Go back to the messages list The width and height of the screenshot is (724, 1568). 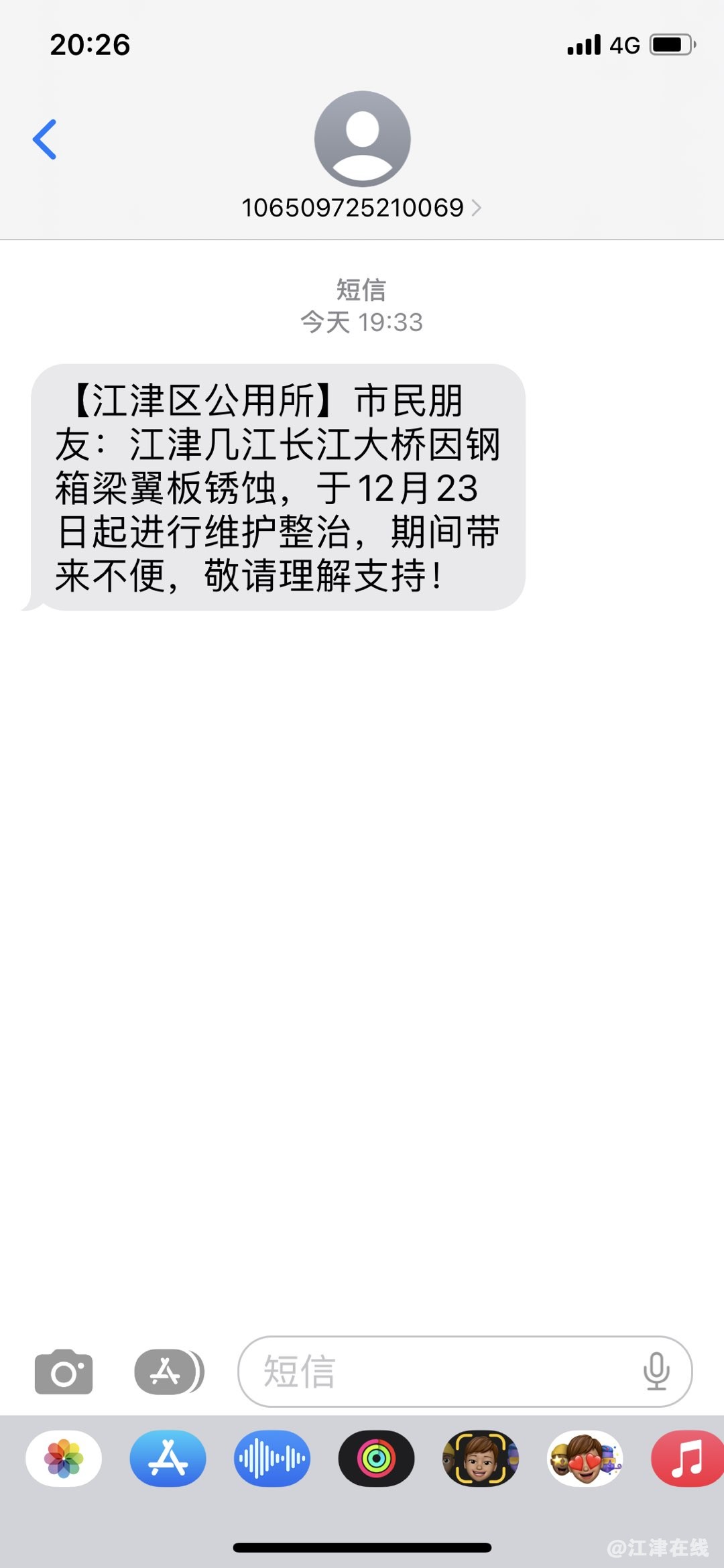pyautogui.click(x=45, y=139)
